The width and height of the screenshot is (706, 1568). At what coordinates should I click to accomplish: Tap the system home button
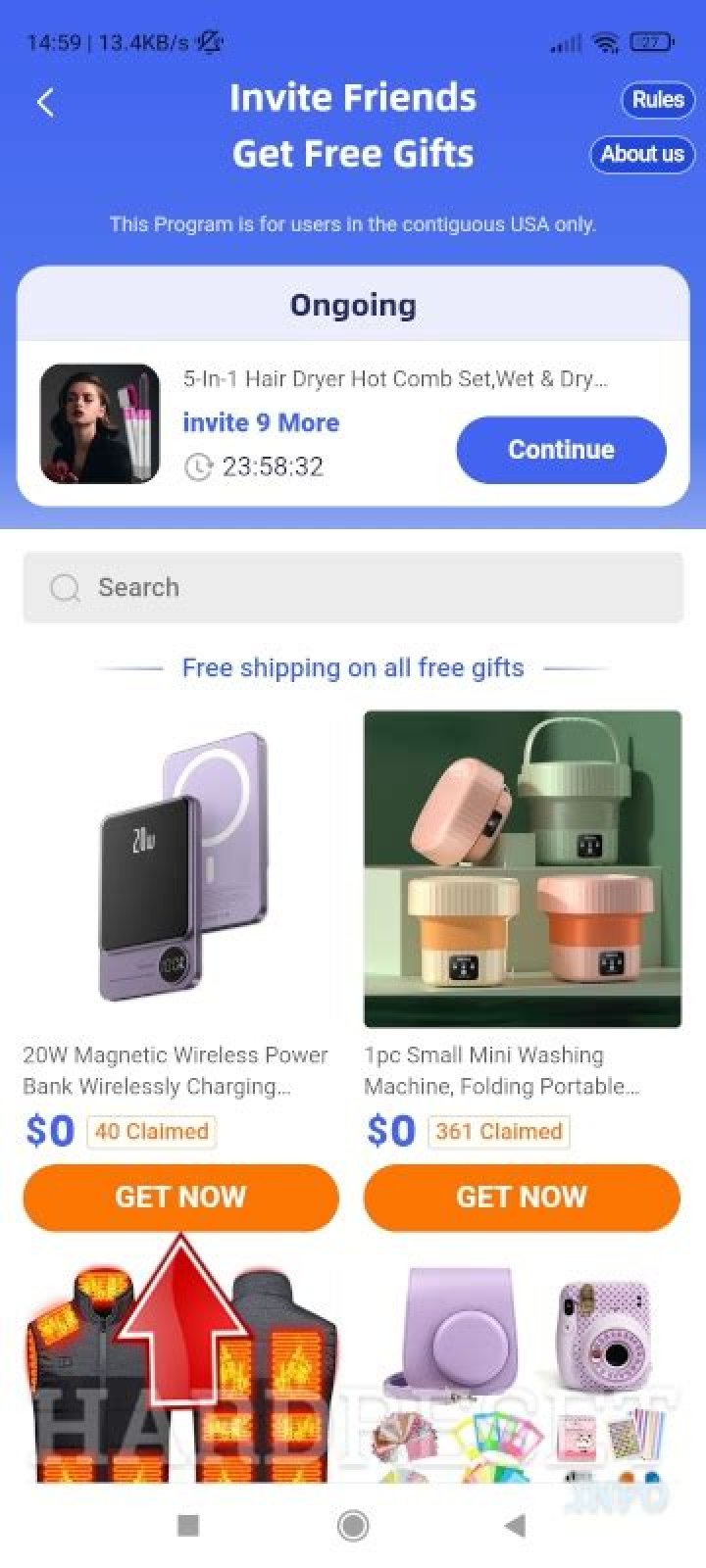[x=353, y=1525]
